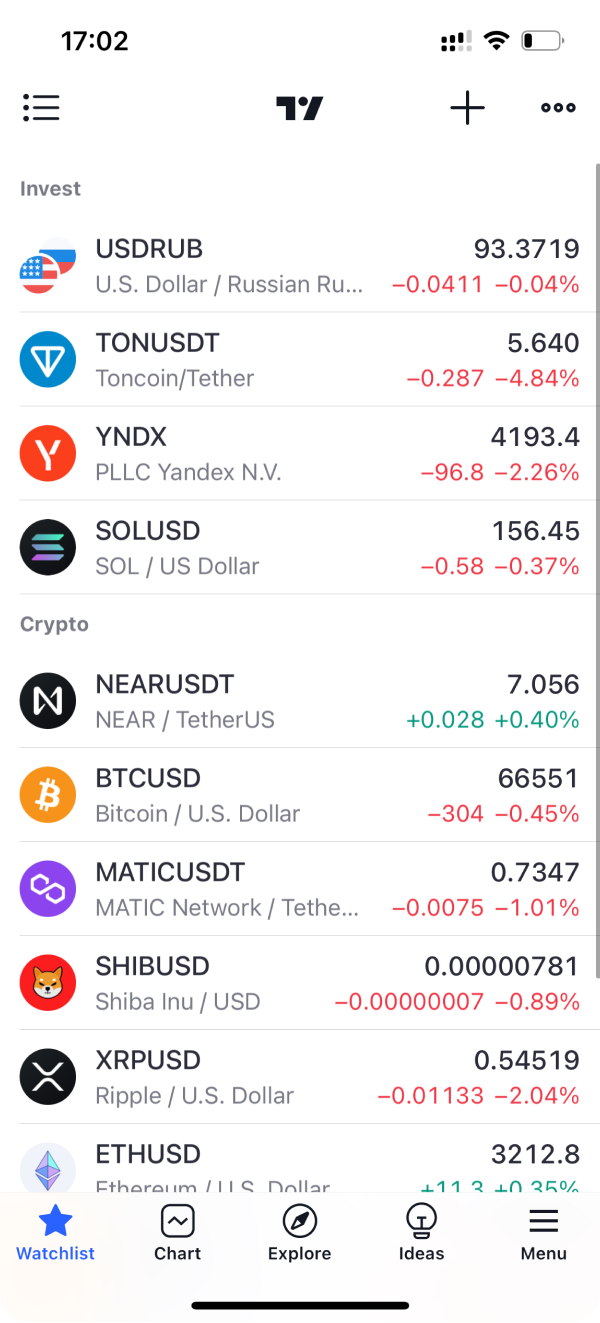This screenshot has height=1323, width=600.
Task: Open NEARUSDT in the Crypto section
Action: coord(300,702)
